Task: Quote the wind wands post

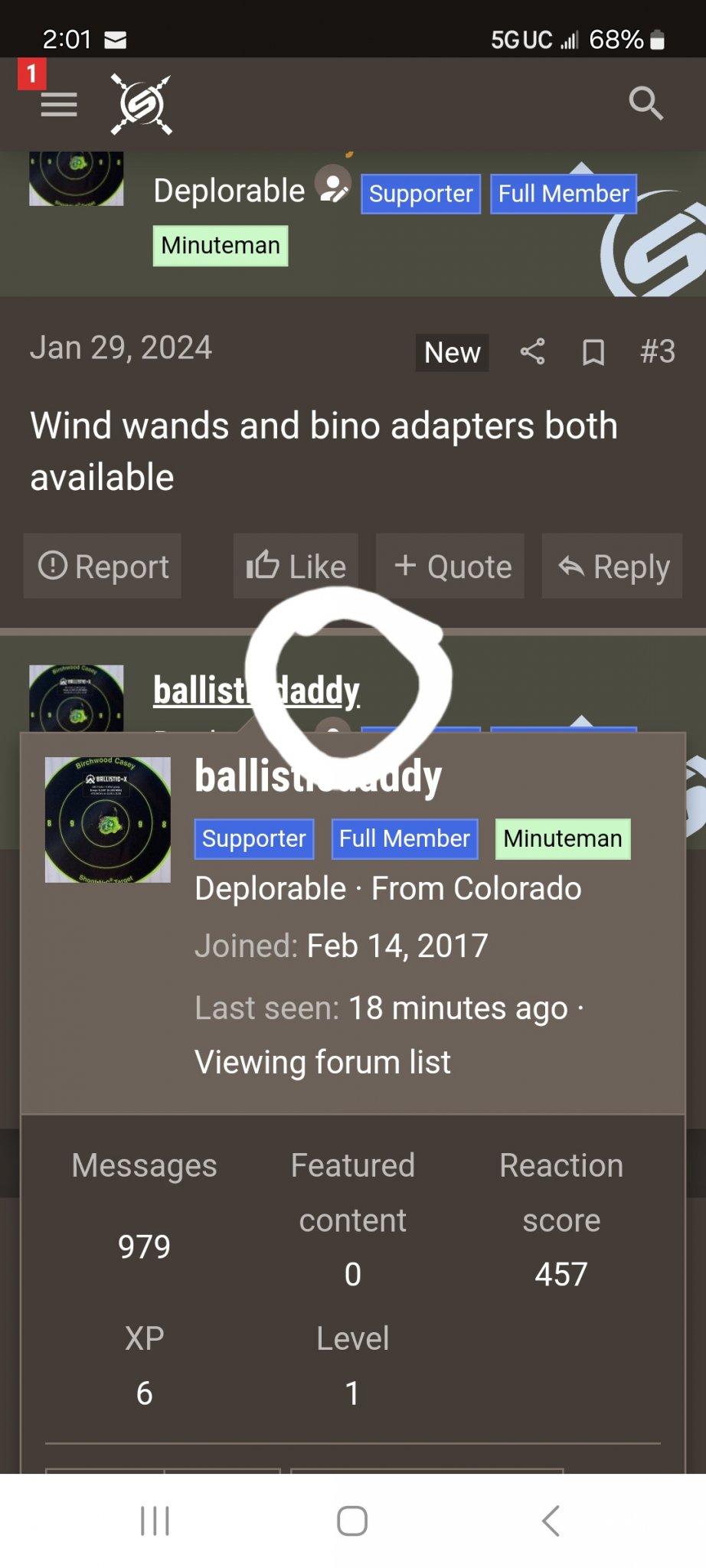Action: coord(450,567)
